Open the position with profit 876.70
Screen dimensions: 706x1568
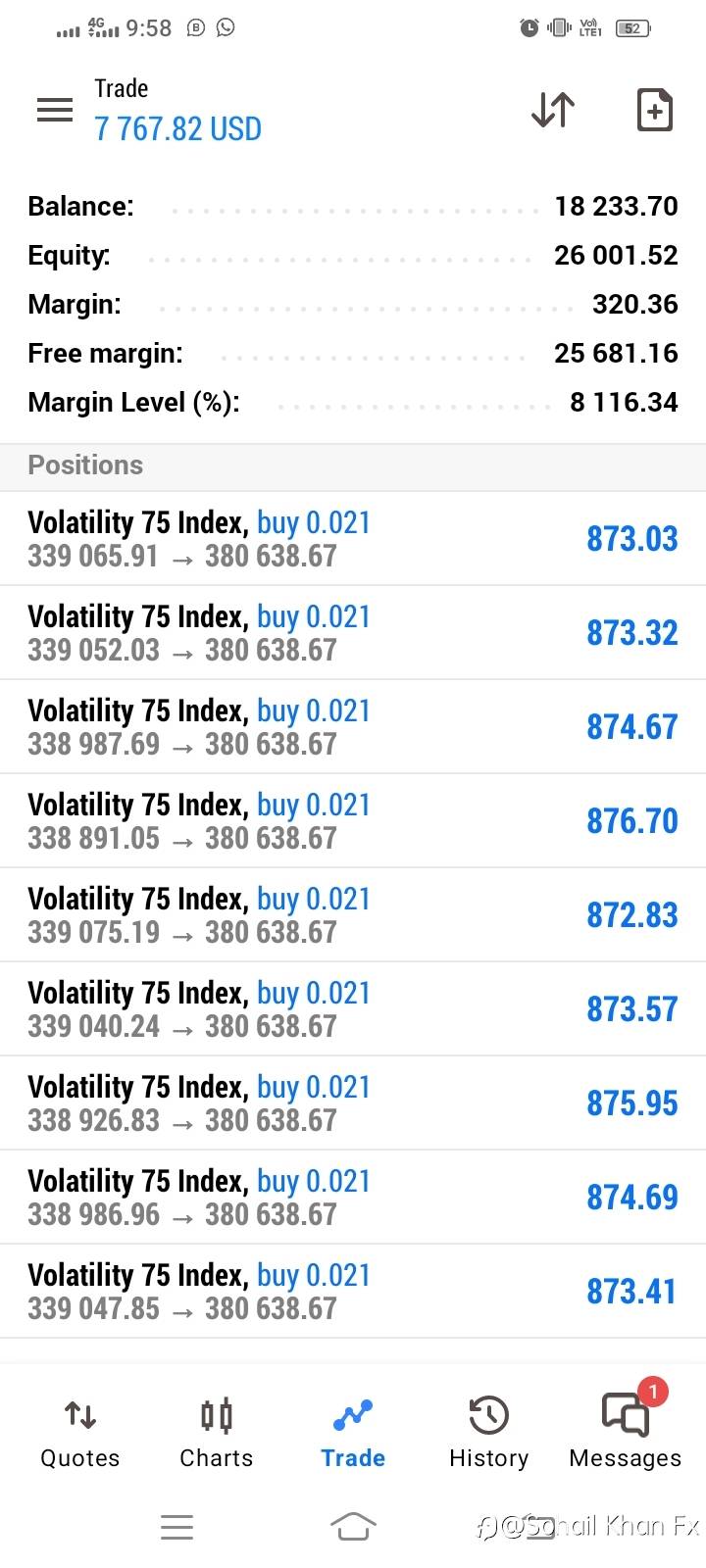353,820
